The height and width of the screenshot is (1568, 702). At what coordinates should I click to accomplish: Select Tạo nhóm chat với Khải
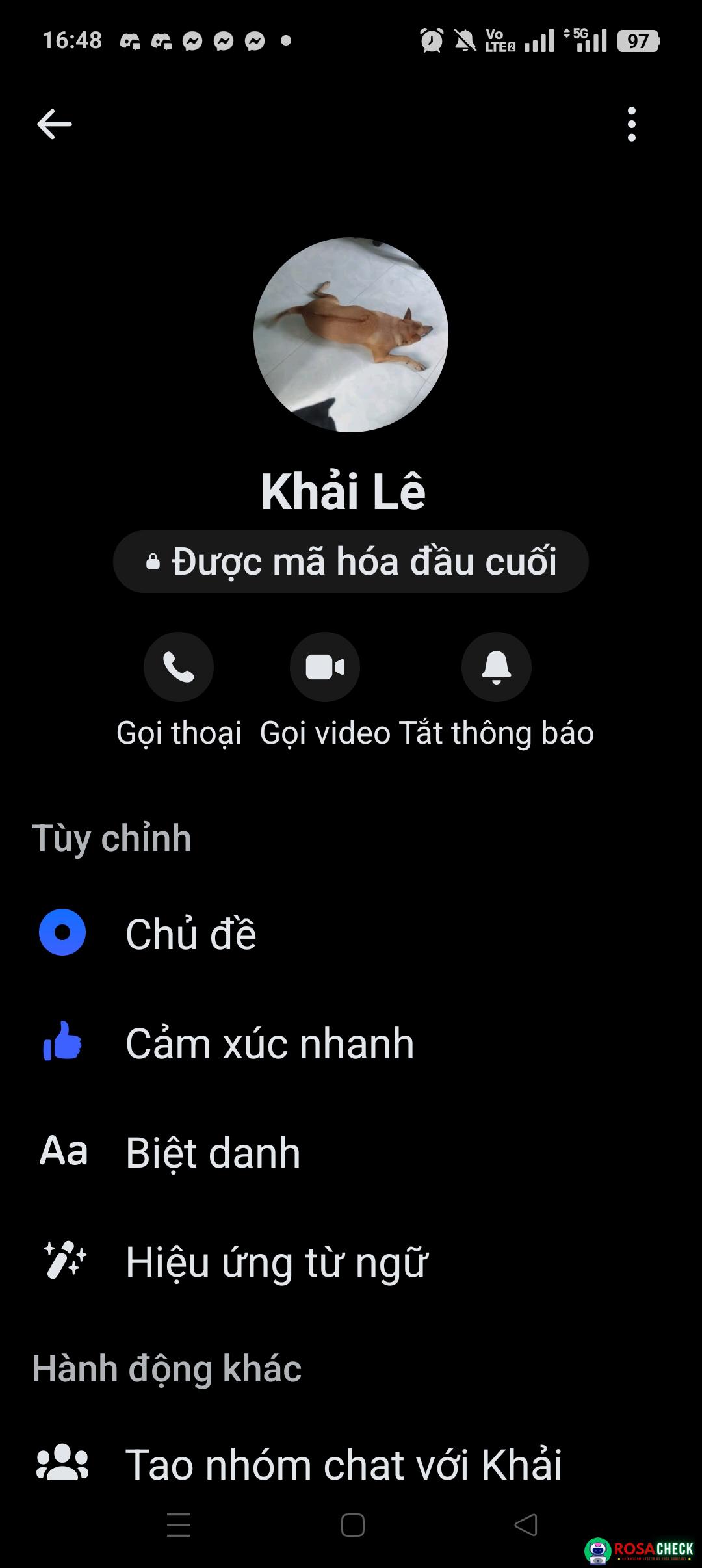coord(343,1465)
